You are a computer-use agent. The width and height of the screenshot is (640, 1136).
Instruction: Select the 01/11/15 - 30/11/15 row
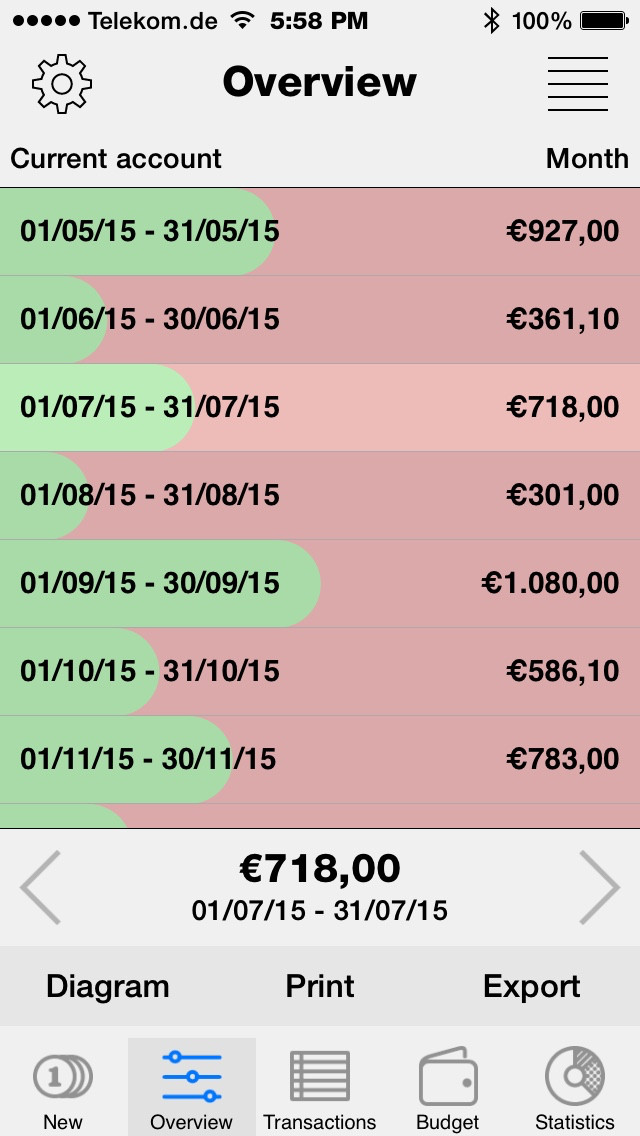(x=320, y=759)
